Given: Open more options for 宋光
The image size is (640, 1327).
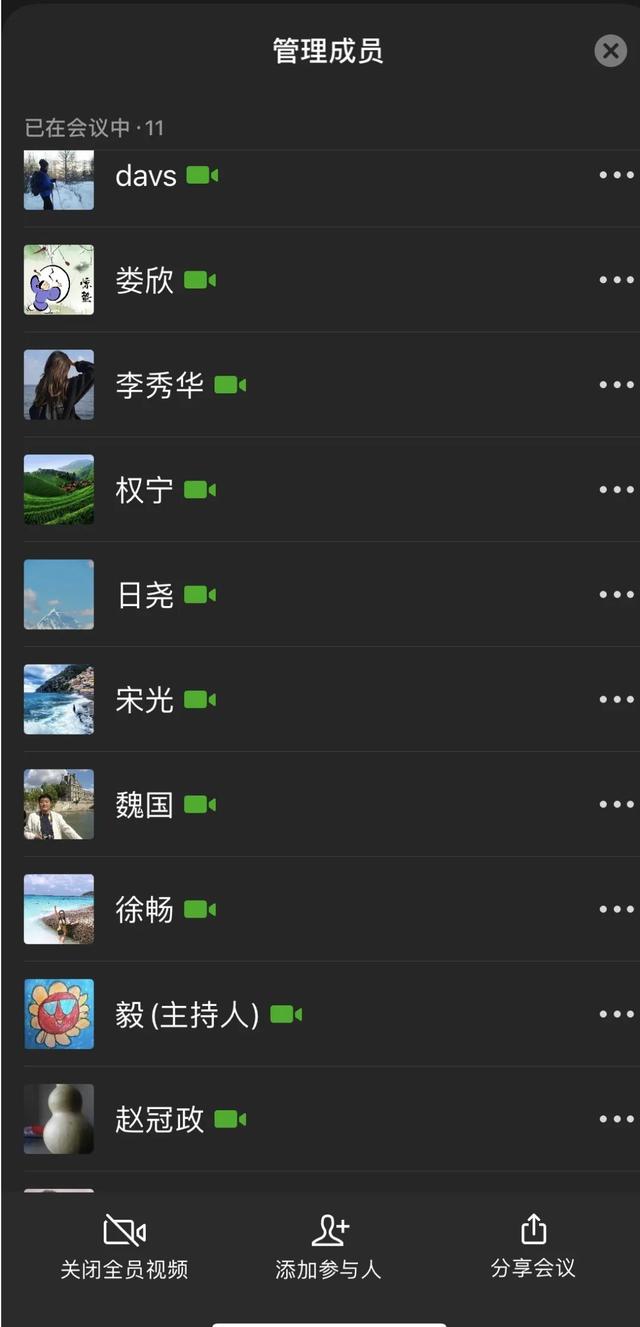Looking at the screenshot, I should [616, 700].
